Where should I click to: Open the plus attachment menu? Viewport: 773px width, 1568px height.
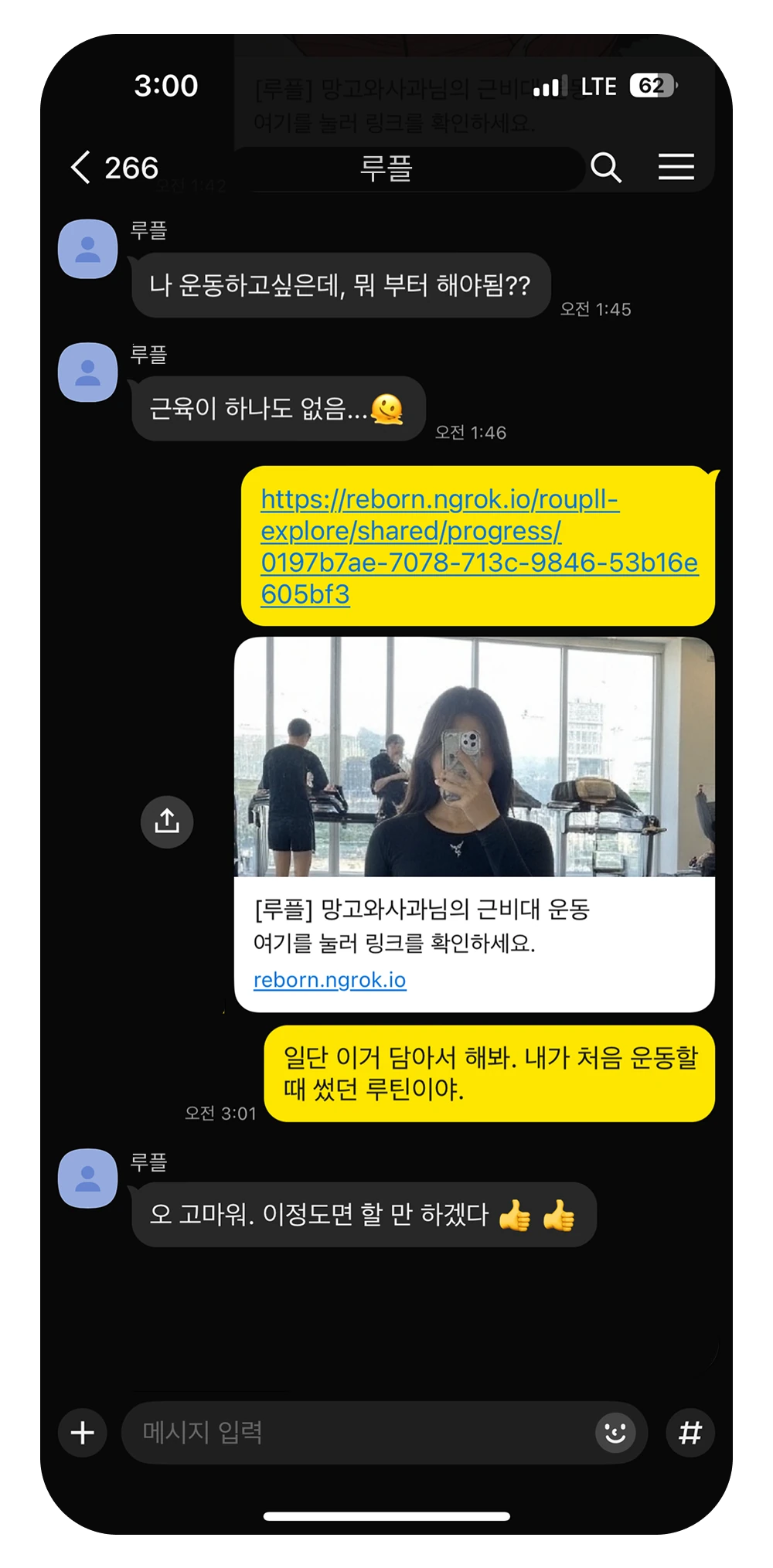[x=83, y=1433]
